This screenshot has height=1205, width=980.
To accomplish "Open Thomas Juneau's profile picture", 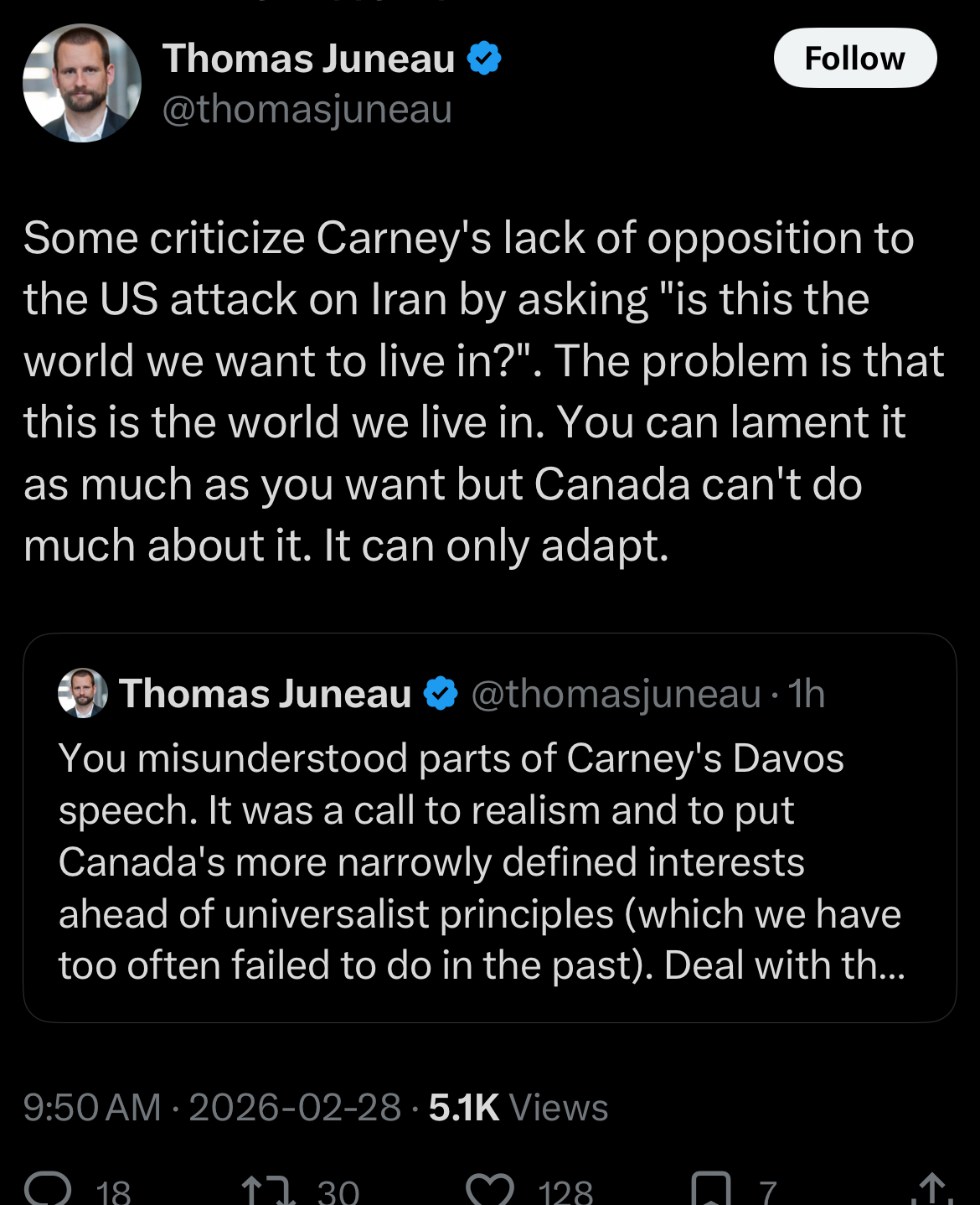I will [82, 83].
